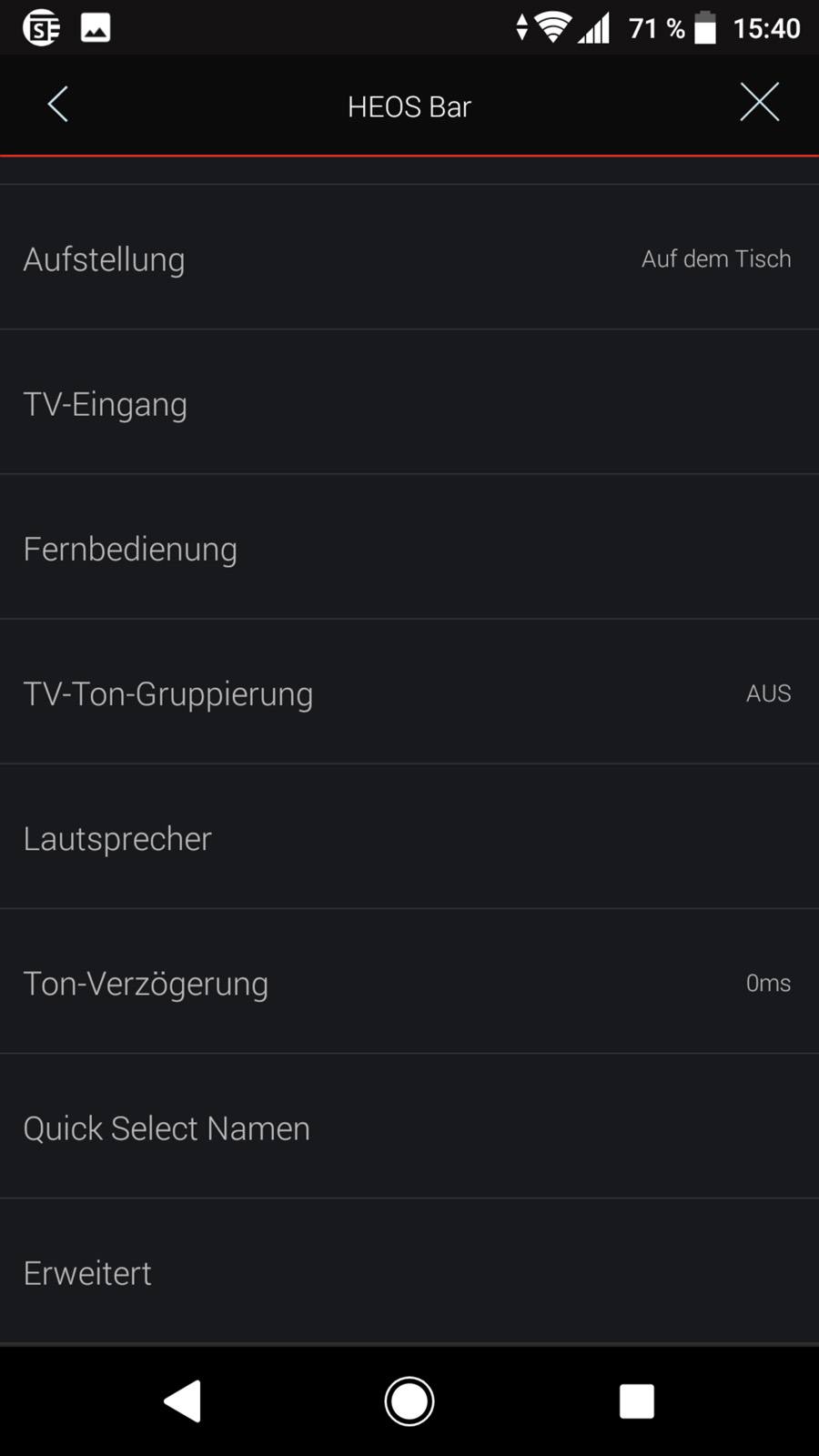
Task: Open the recent apps overview
Action: pos(637,1401)
